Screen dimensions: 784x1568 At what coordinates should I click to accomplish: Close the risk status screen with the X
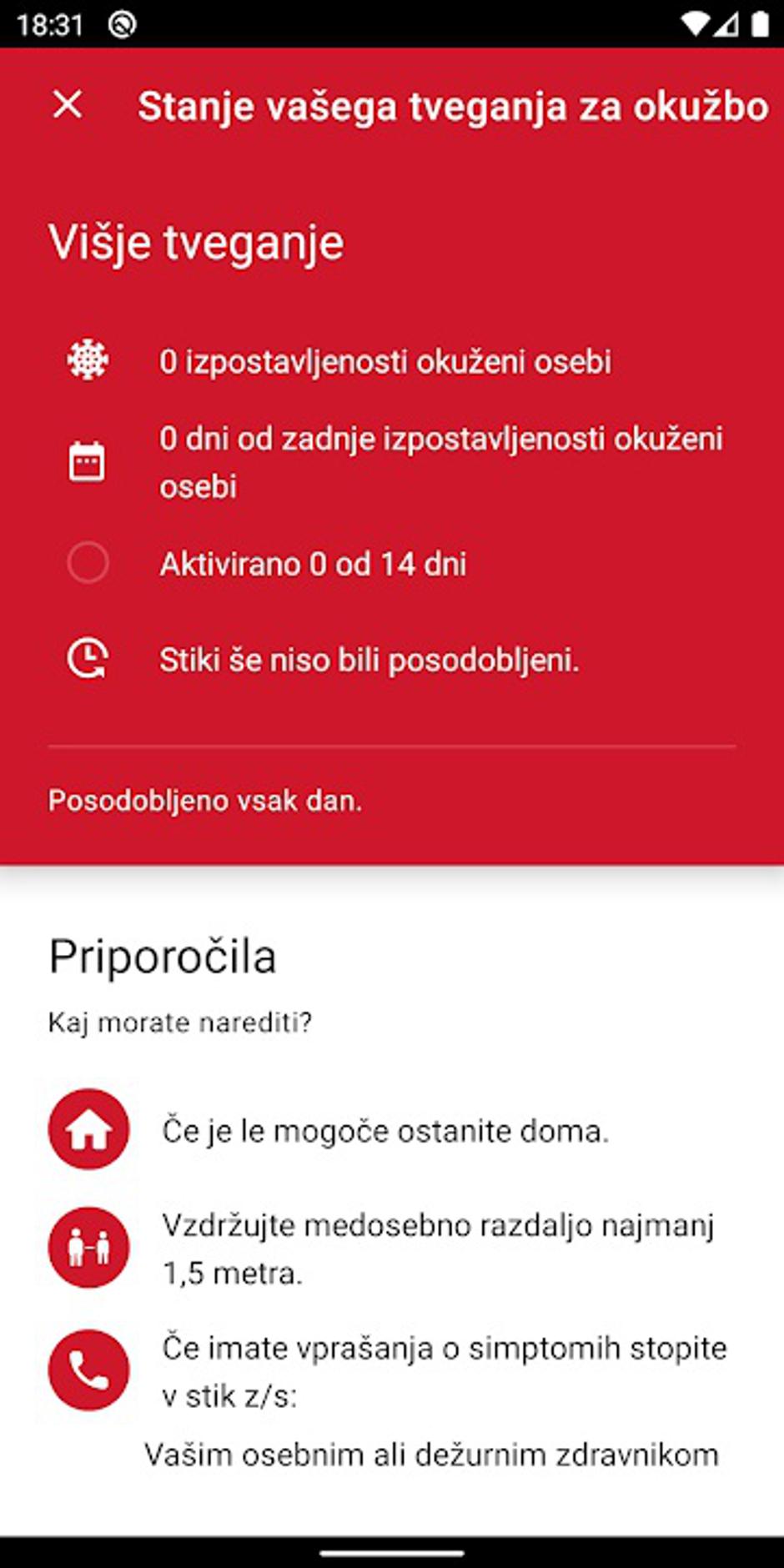[x=67, y=105]
